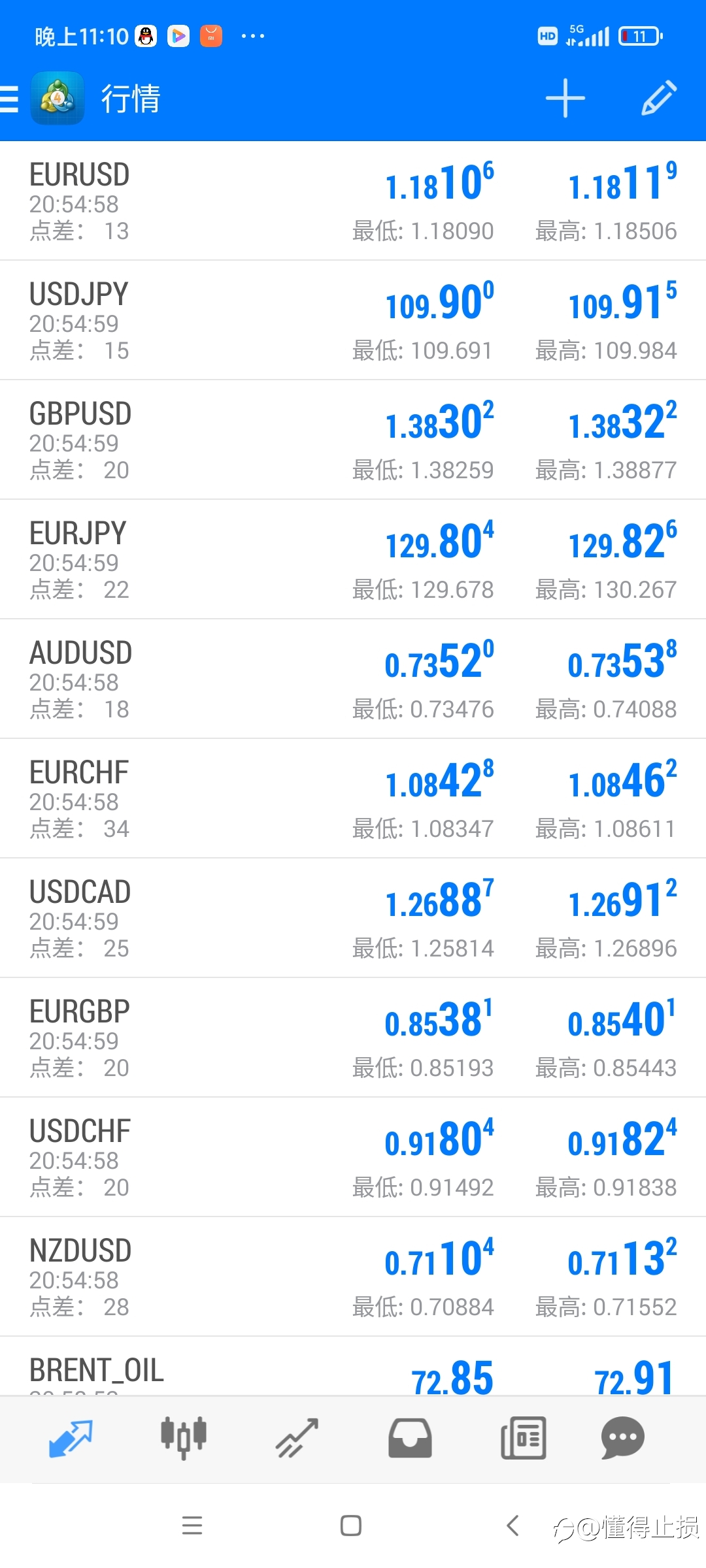
Task: Open the USDCAD quote row
Action: (x=353, y=919)
